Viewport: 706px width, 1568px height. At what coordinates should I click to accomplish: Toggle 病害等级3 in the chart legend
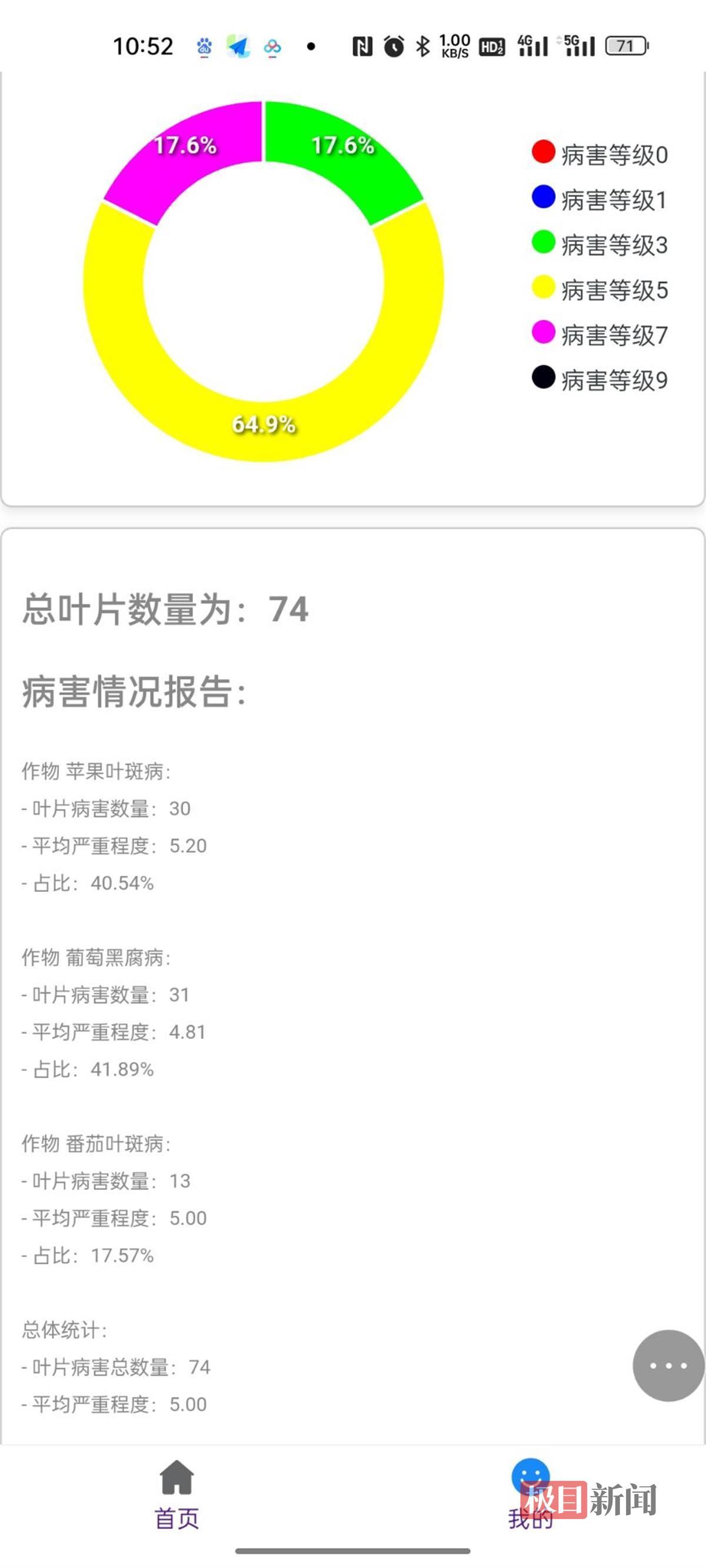coord(600,245)
